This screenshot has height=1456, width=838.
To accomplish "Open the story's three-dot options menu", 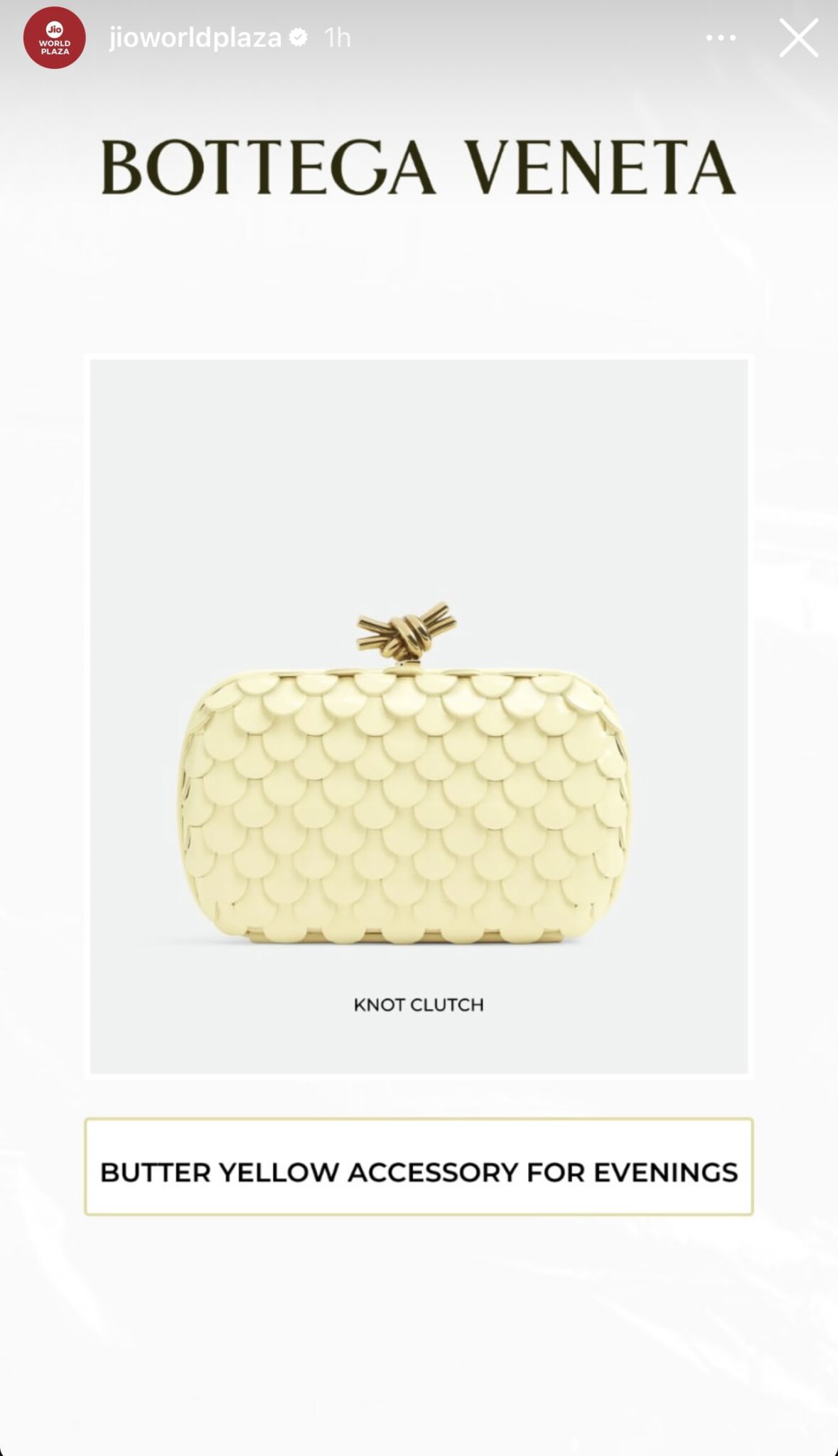I will pos(721,38).
